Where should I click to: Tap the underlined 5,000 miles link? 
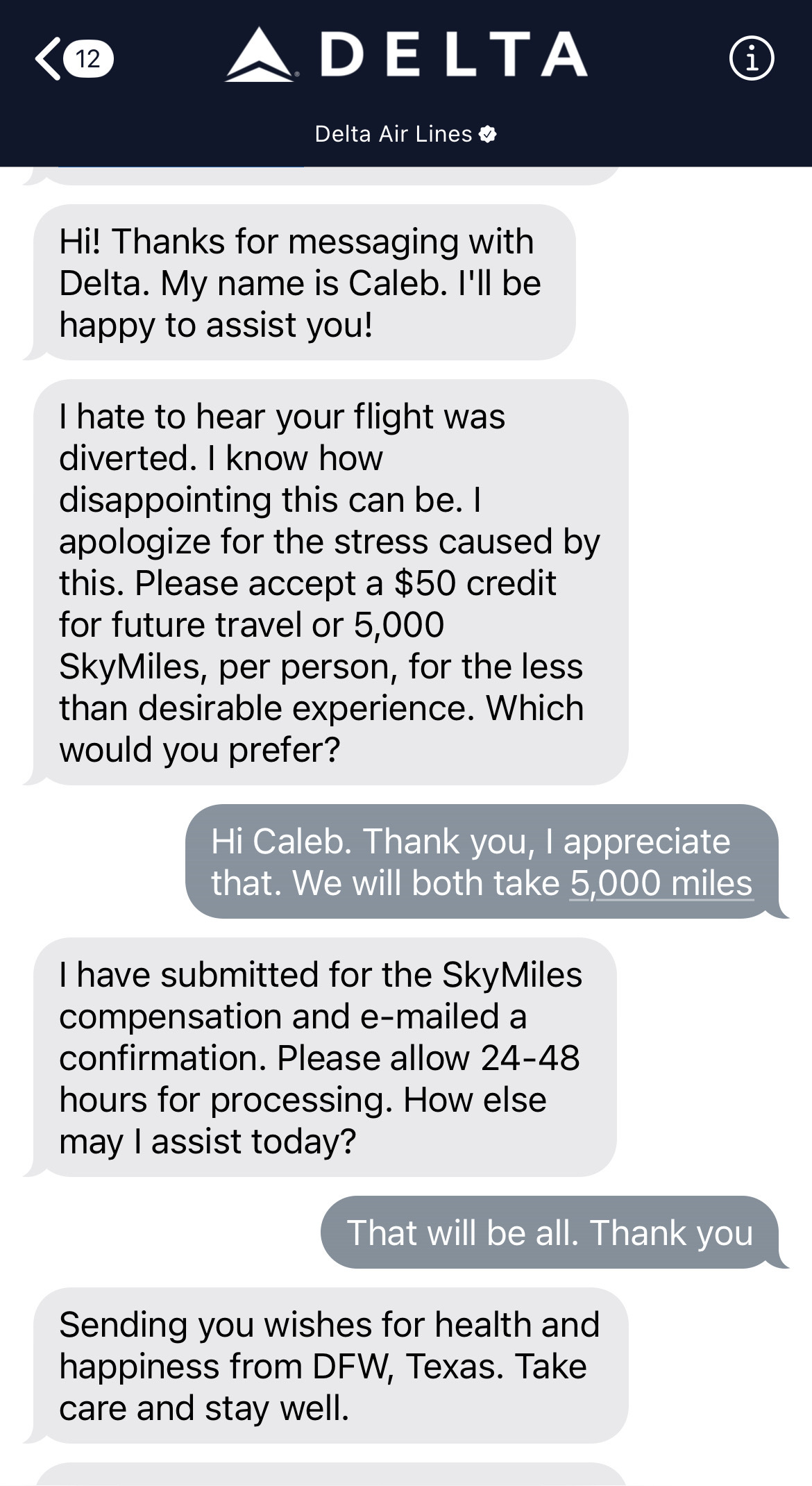660,882
